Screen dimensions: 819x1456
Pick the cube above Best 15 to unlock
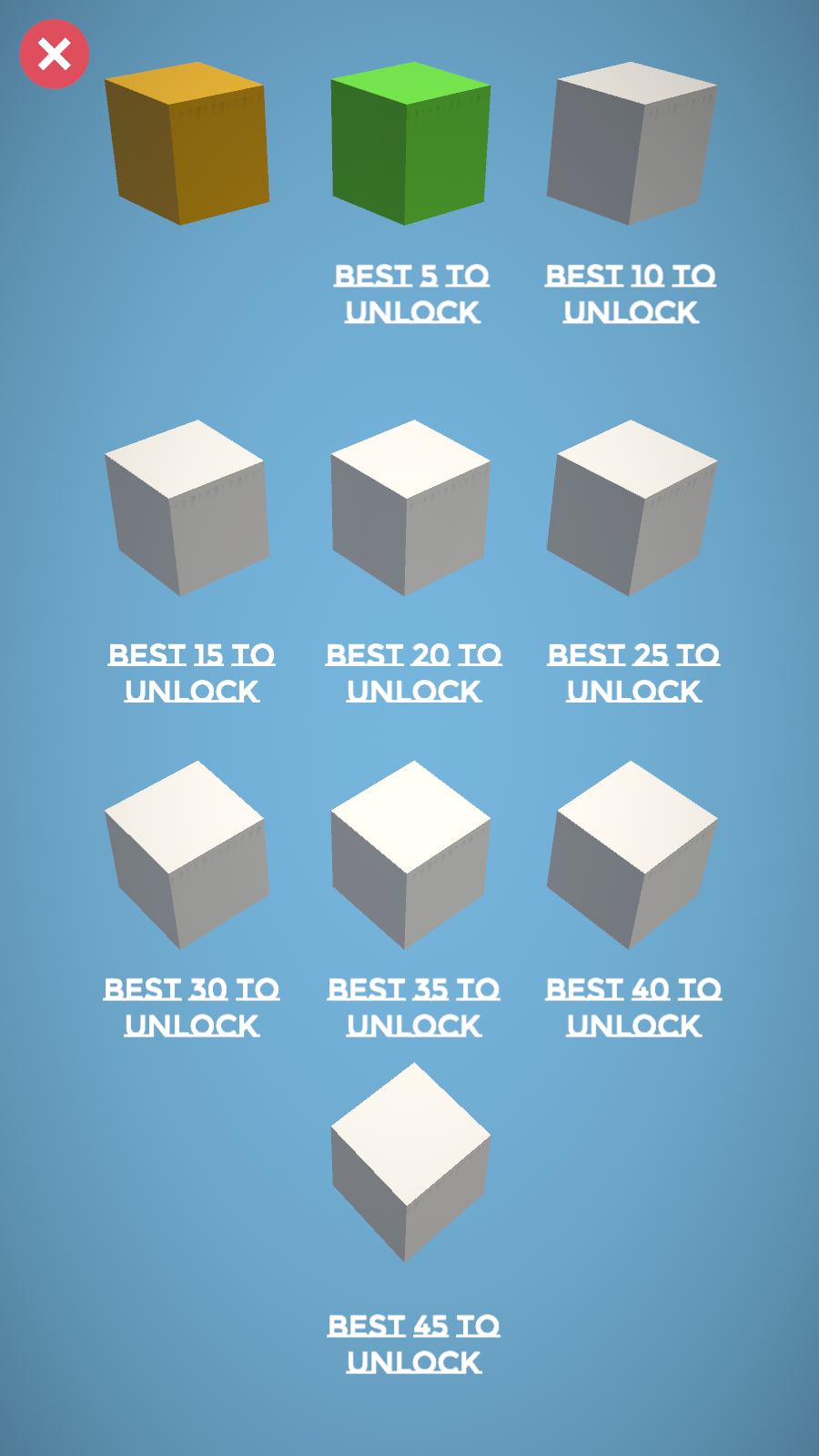(187, 508)
